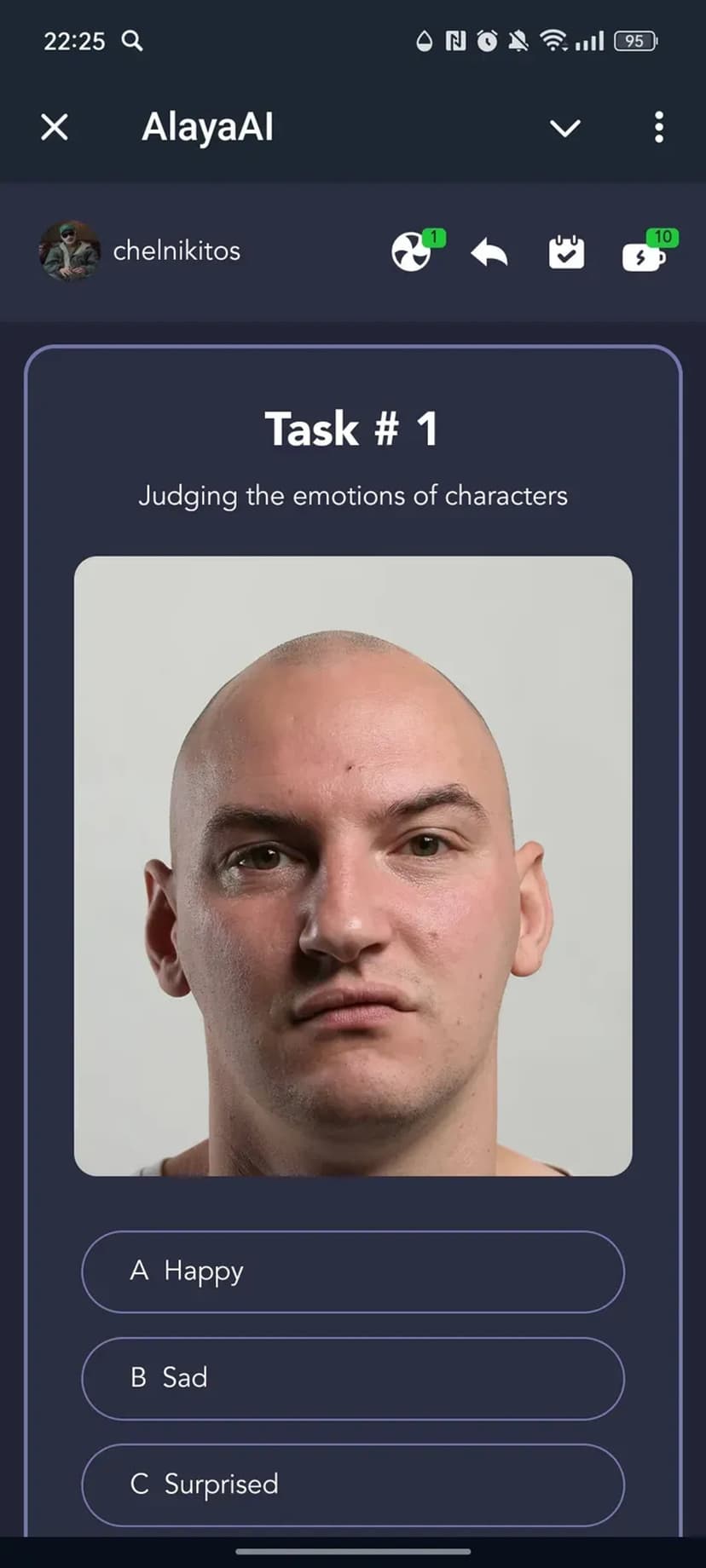The width and height of the screenshot is (706, 1568).
Task: Close the AlayaAI mini app
Action: click(x=55, y=128)
